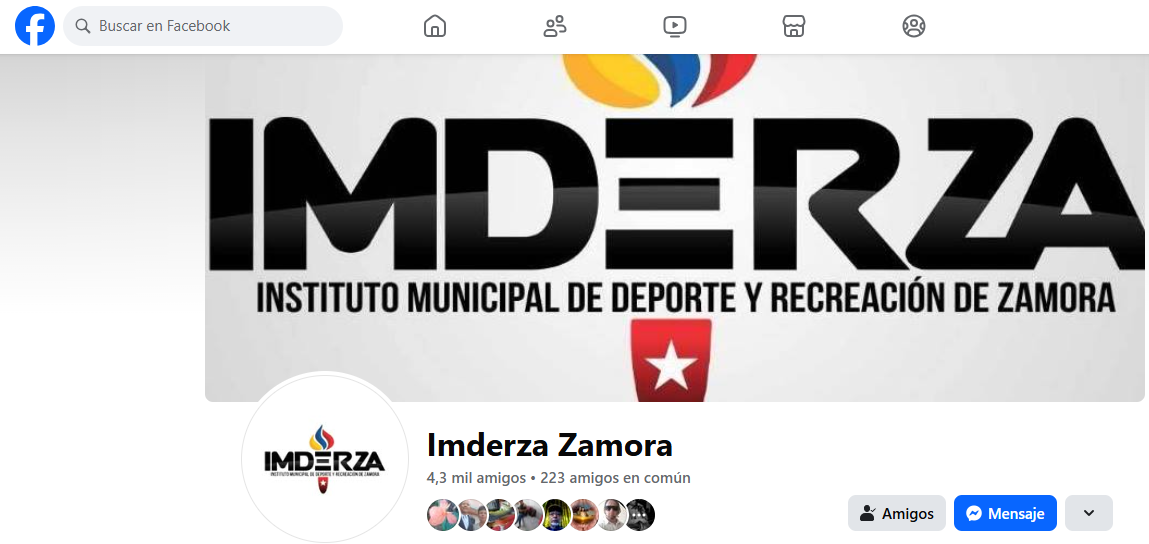Open the 4,3 mil amigos list
The width and height of the screenshot is (1149, 544).
pos(475,478)
